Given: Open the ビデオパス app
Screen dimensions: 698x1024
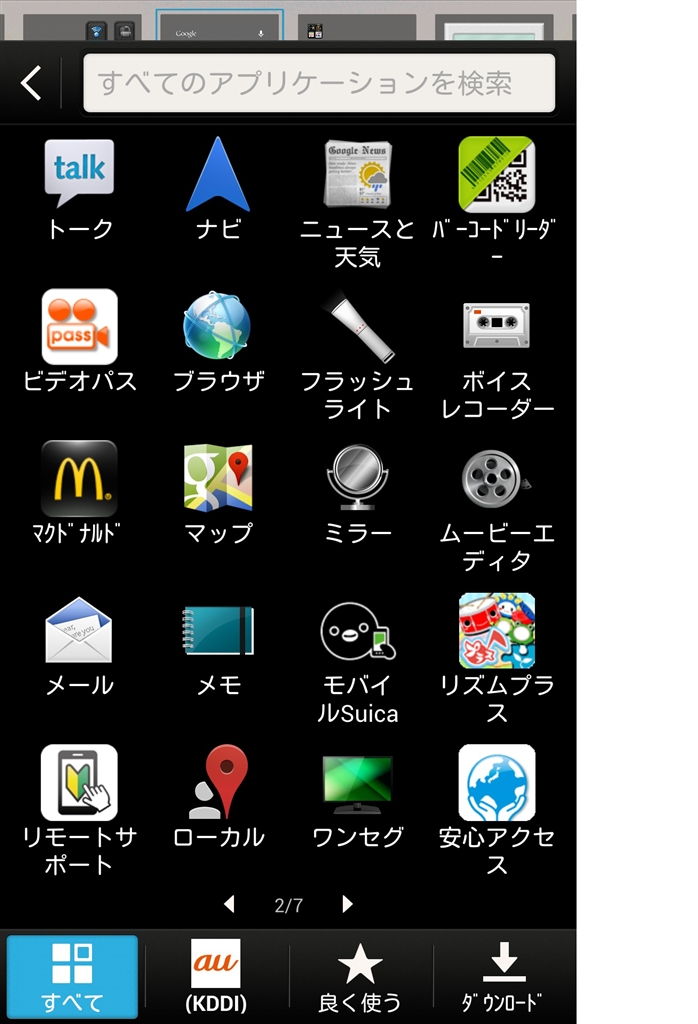Looking at the screenshot, I should click(80, 327).
